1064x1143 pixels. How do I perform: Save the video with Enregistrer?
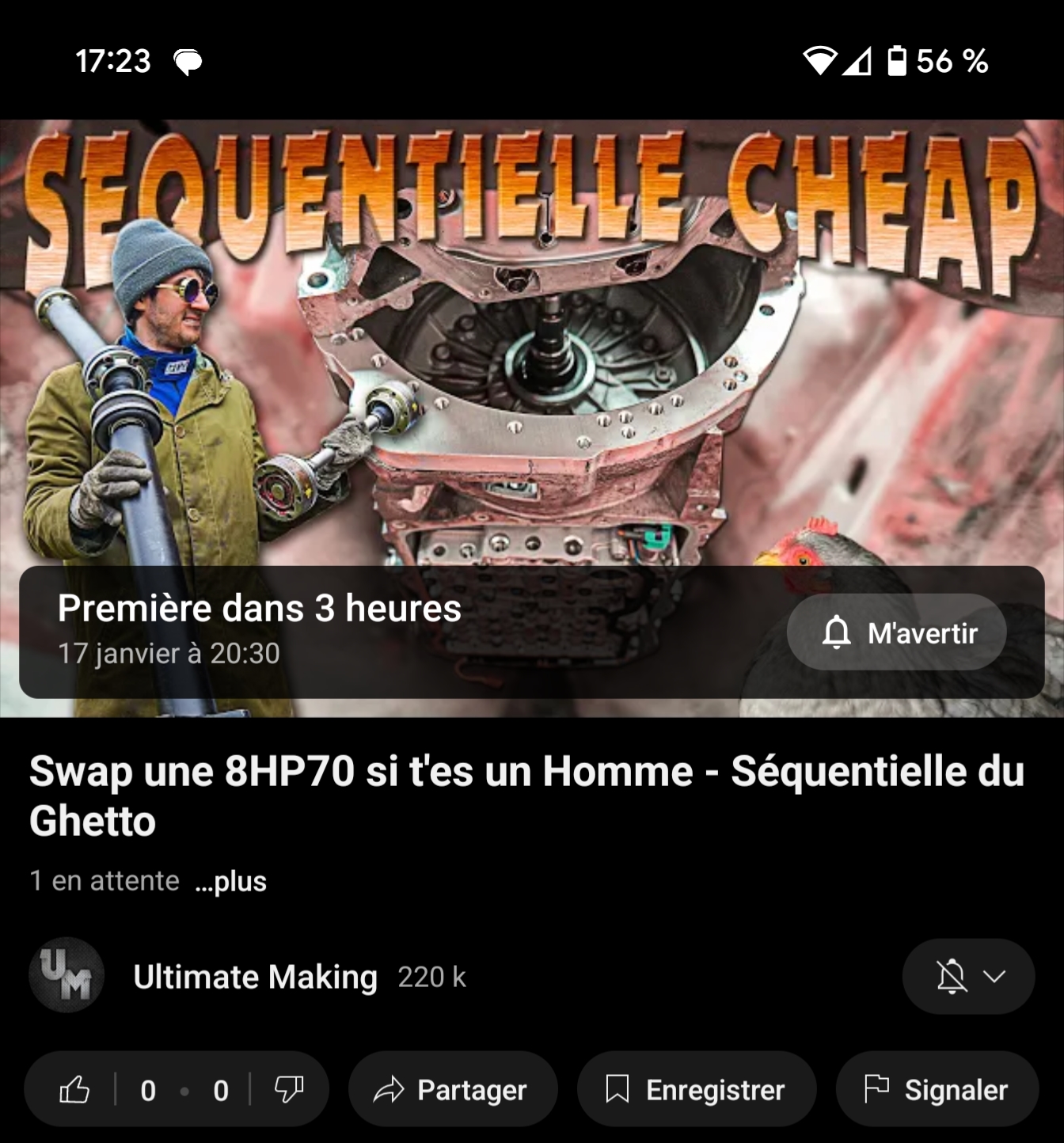tap(696, 1090)
